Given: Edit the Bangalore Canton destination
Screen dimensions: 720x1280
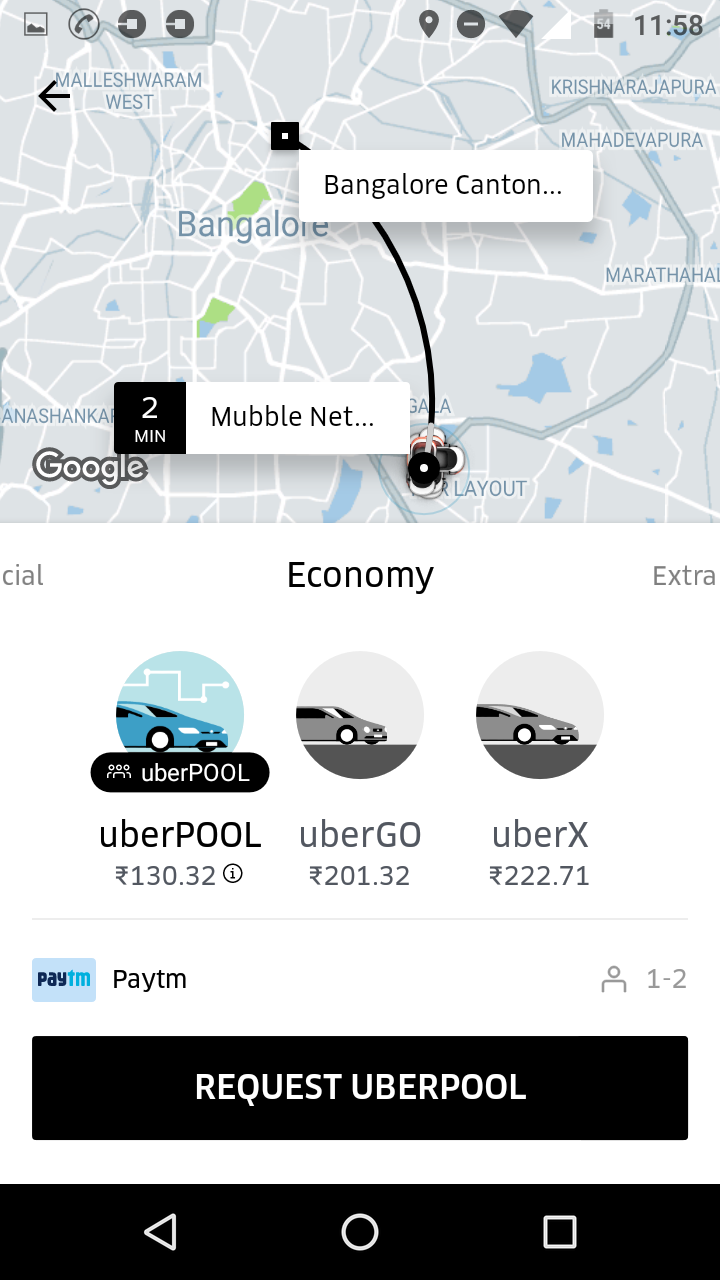Looking at the screenshot, I should 445,185.
